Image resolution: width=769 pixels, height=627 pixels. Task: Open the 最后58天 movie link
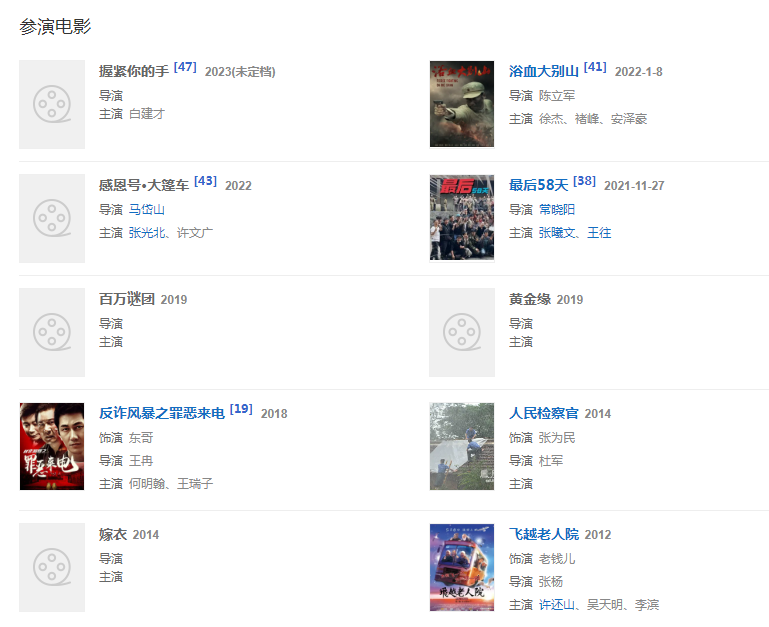tap(538, 186)
